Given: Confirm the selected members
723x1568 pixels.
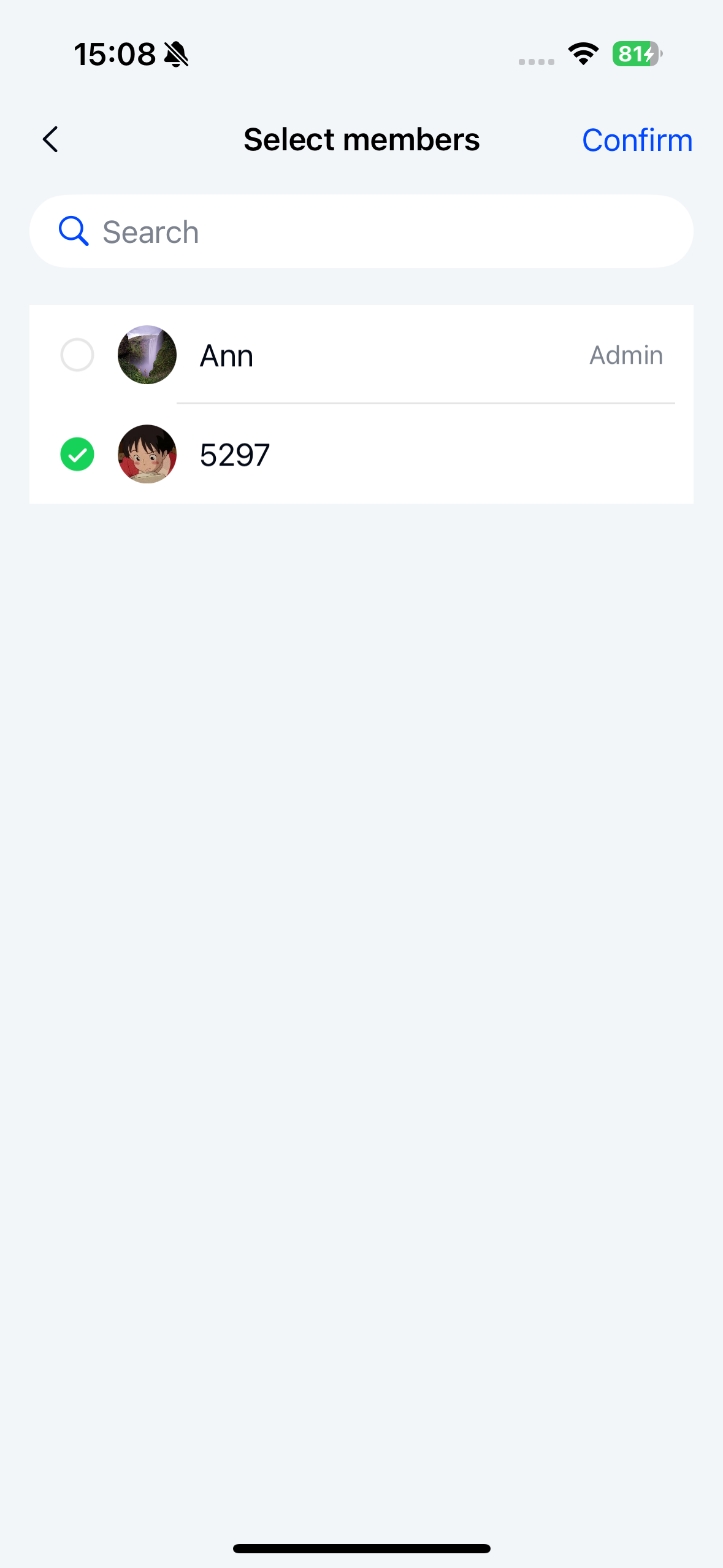Looking at the screenshot, I should tap(637, 140).
